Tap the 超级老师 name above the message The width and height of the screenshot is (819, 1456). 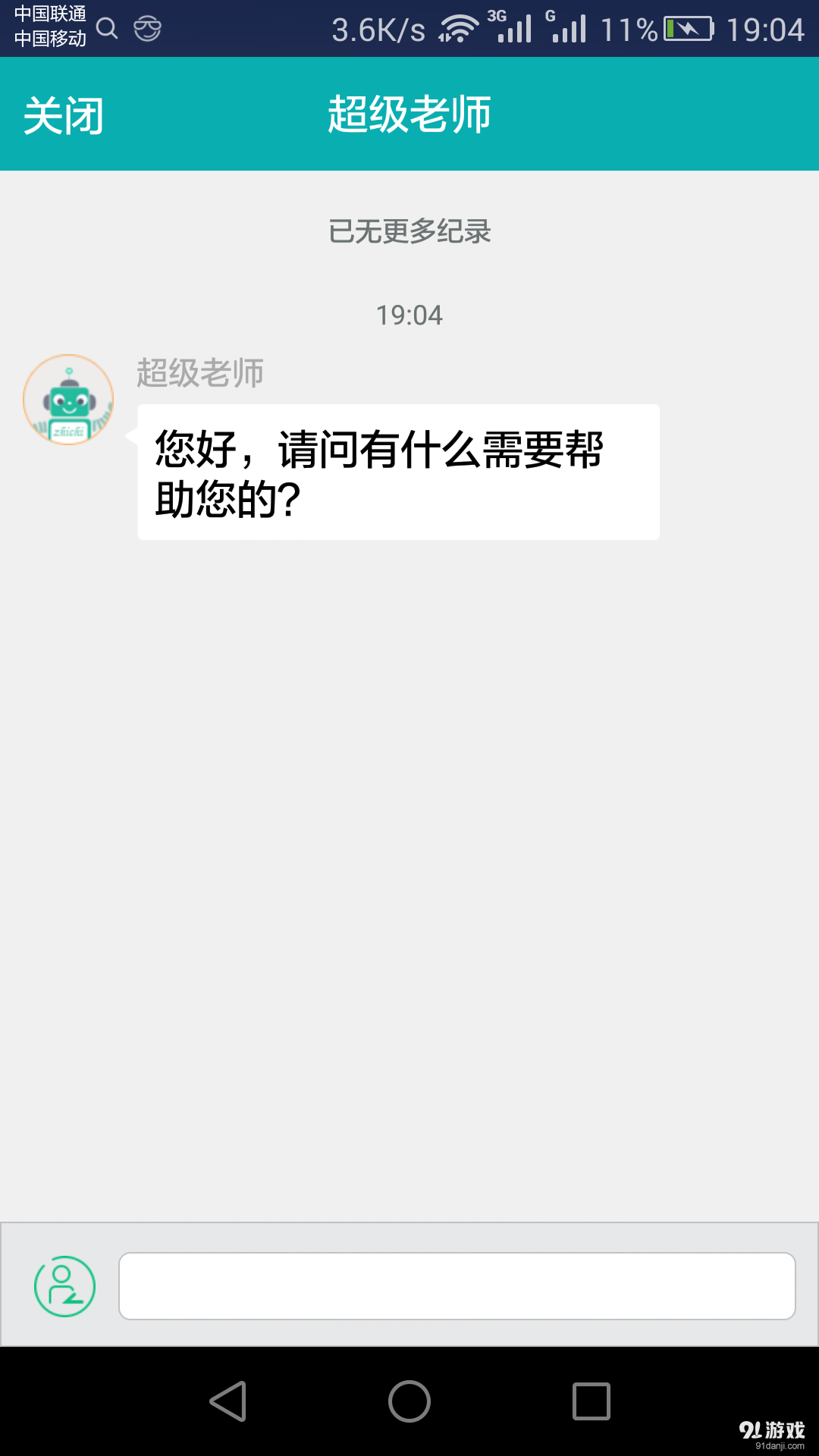click(x=199, y=373)
